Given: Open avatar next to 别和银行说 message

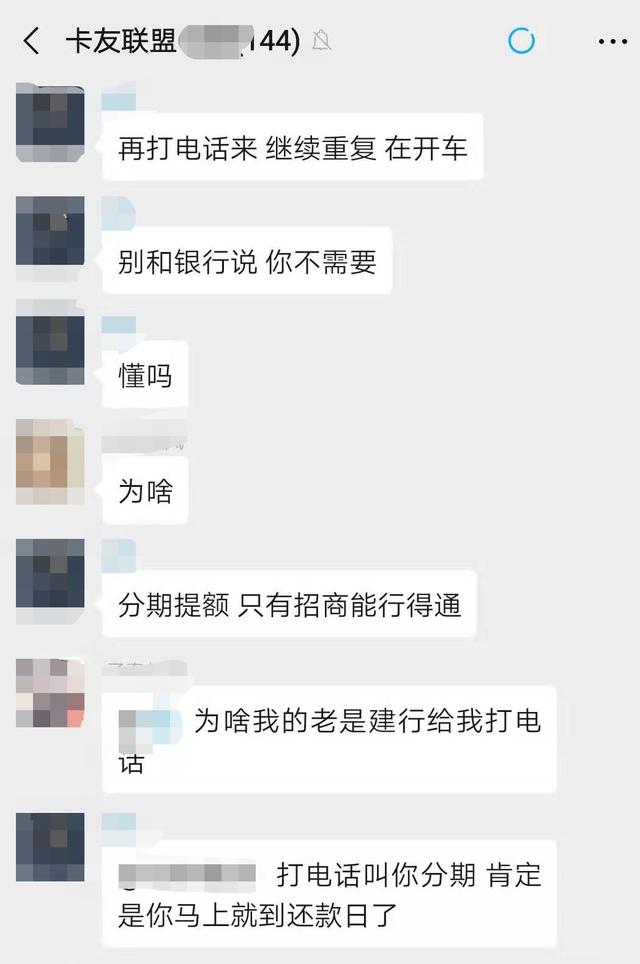Looking at the screenshot, I should pyautogui.click(x=50, y=233).
